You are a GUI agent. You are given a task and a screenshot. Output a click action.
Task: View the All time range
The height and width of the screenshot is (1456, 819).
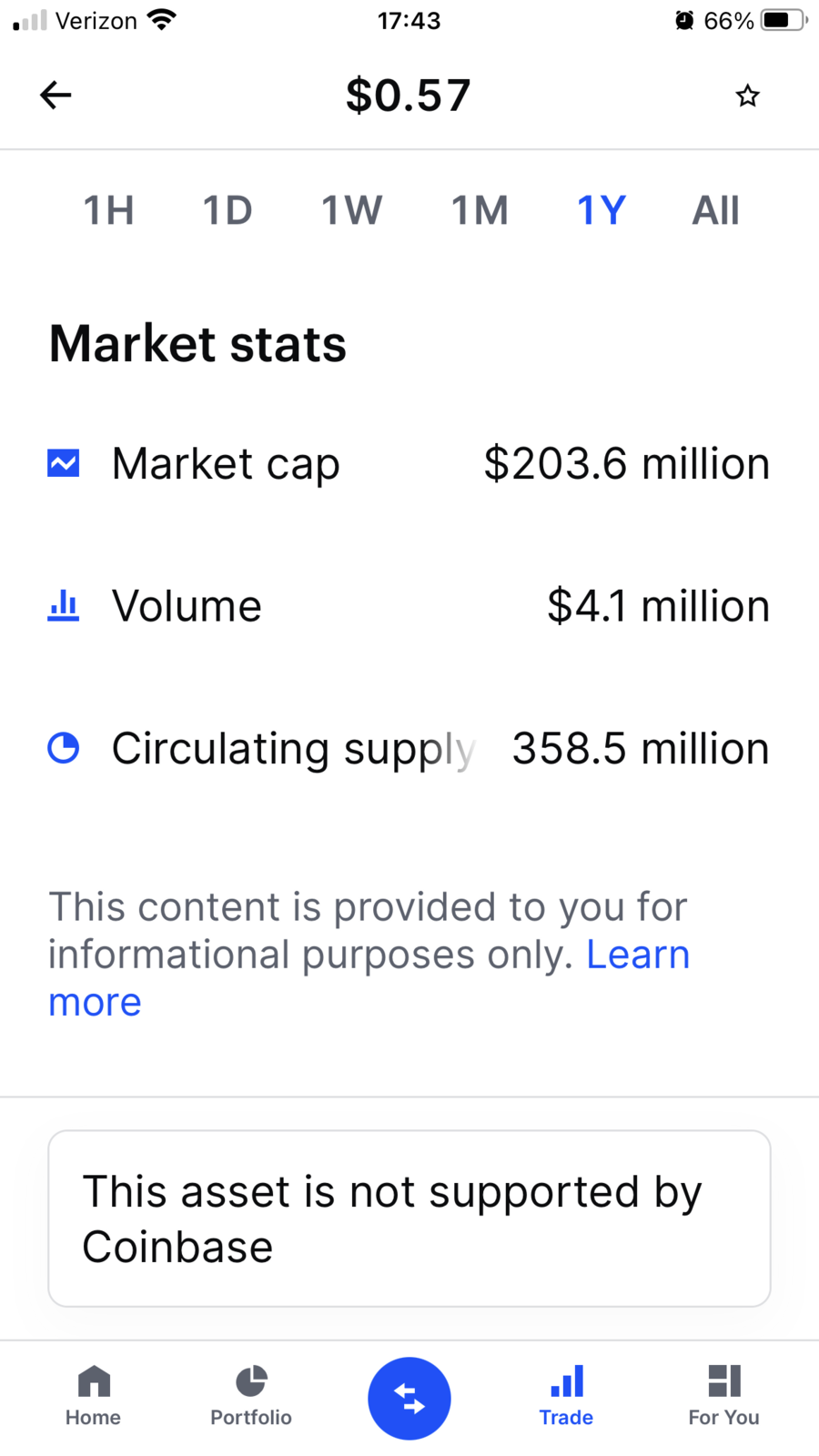[x=715, y=210]
